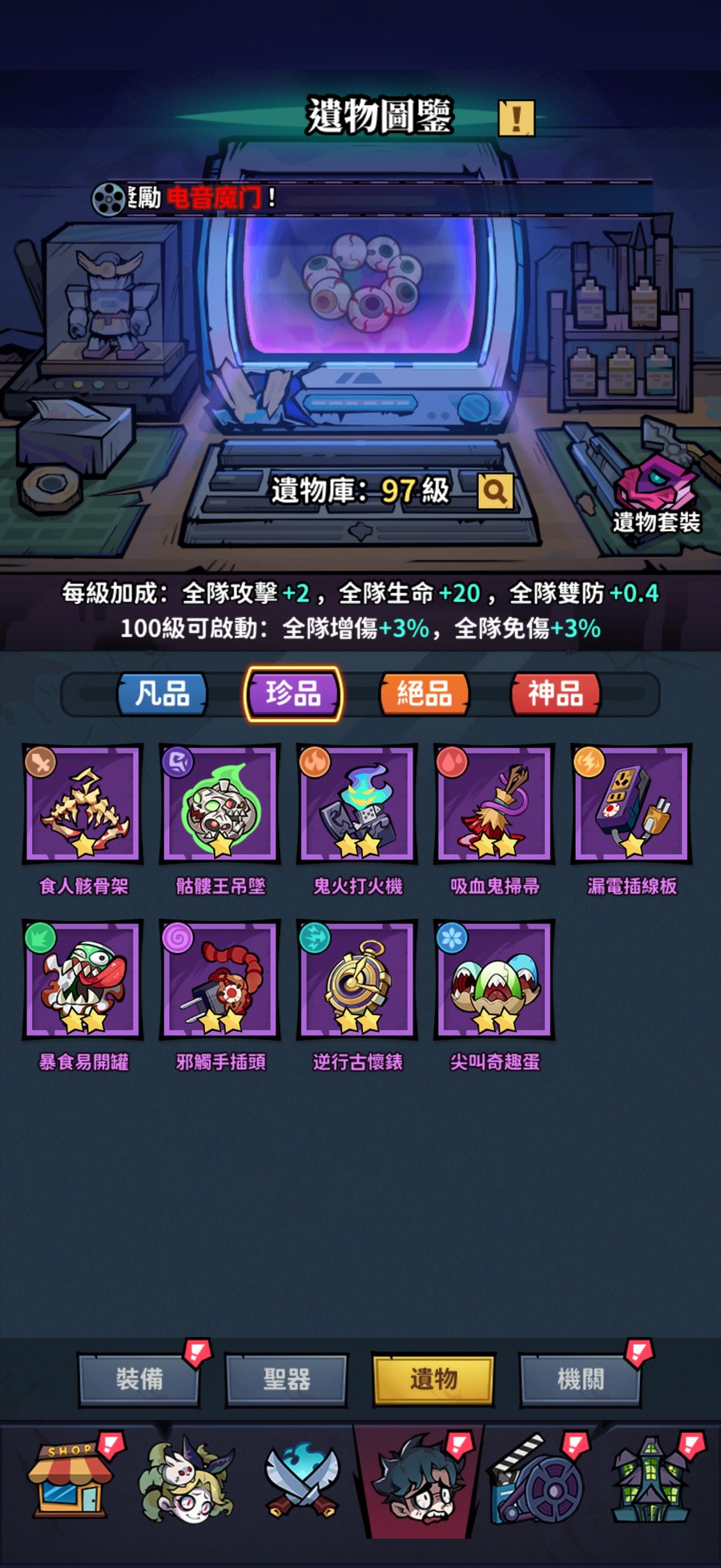Switch to the 凡品 rarity tab
The image size is (721, 1568).
[x=163, y=693]
